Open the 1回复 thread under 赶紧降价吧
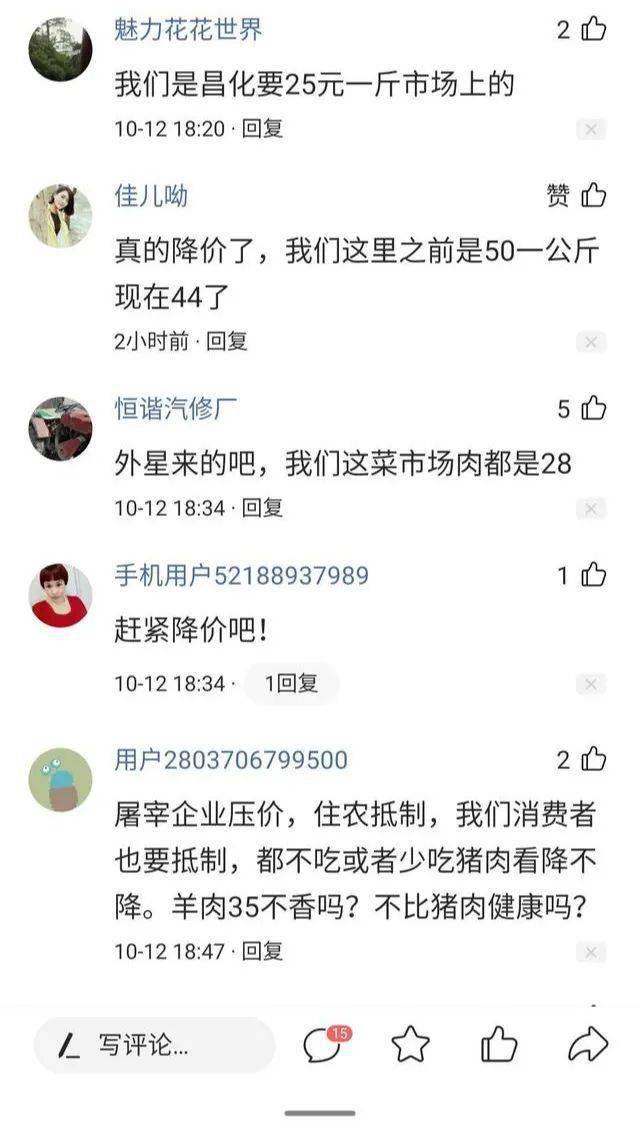This screenshot has height=1123, width=640. [291, 684]
